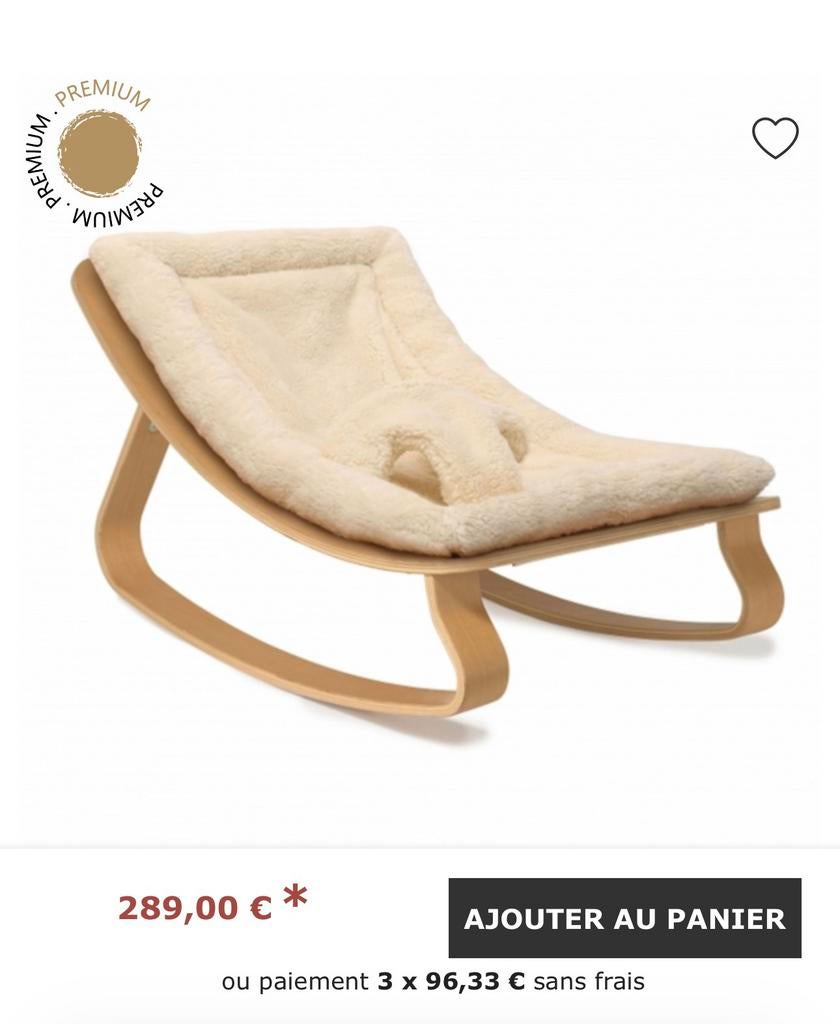Open details behind the price asterisk
This screenshot has width=840, height=1024.
292,899
